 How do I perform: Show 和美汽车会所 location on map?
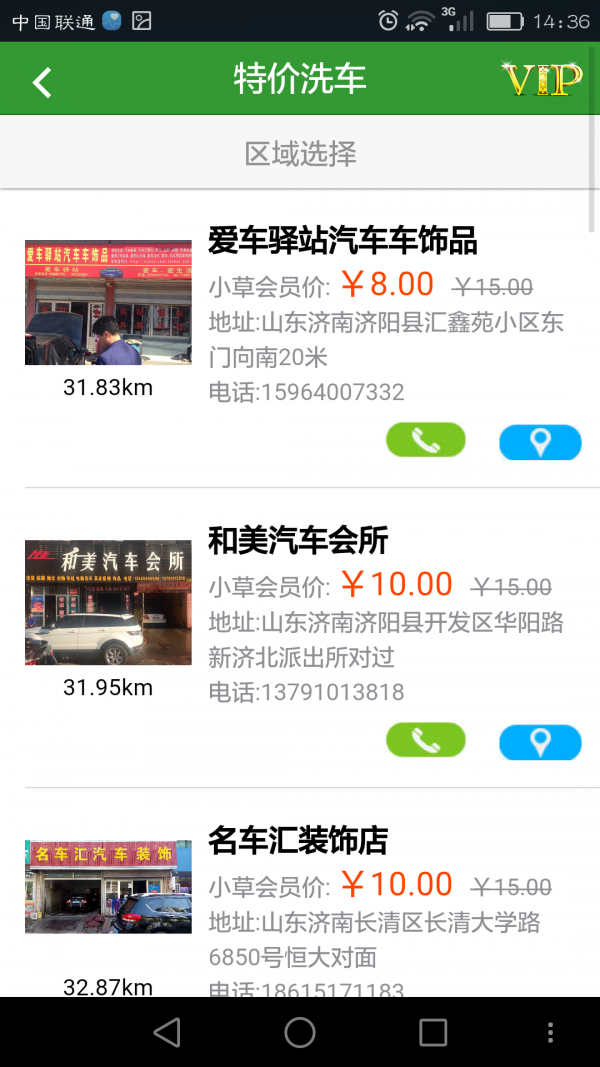click(x=540, y=742)
